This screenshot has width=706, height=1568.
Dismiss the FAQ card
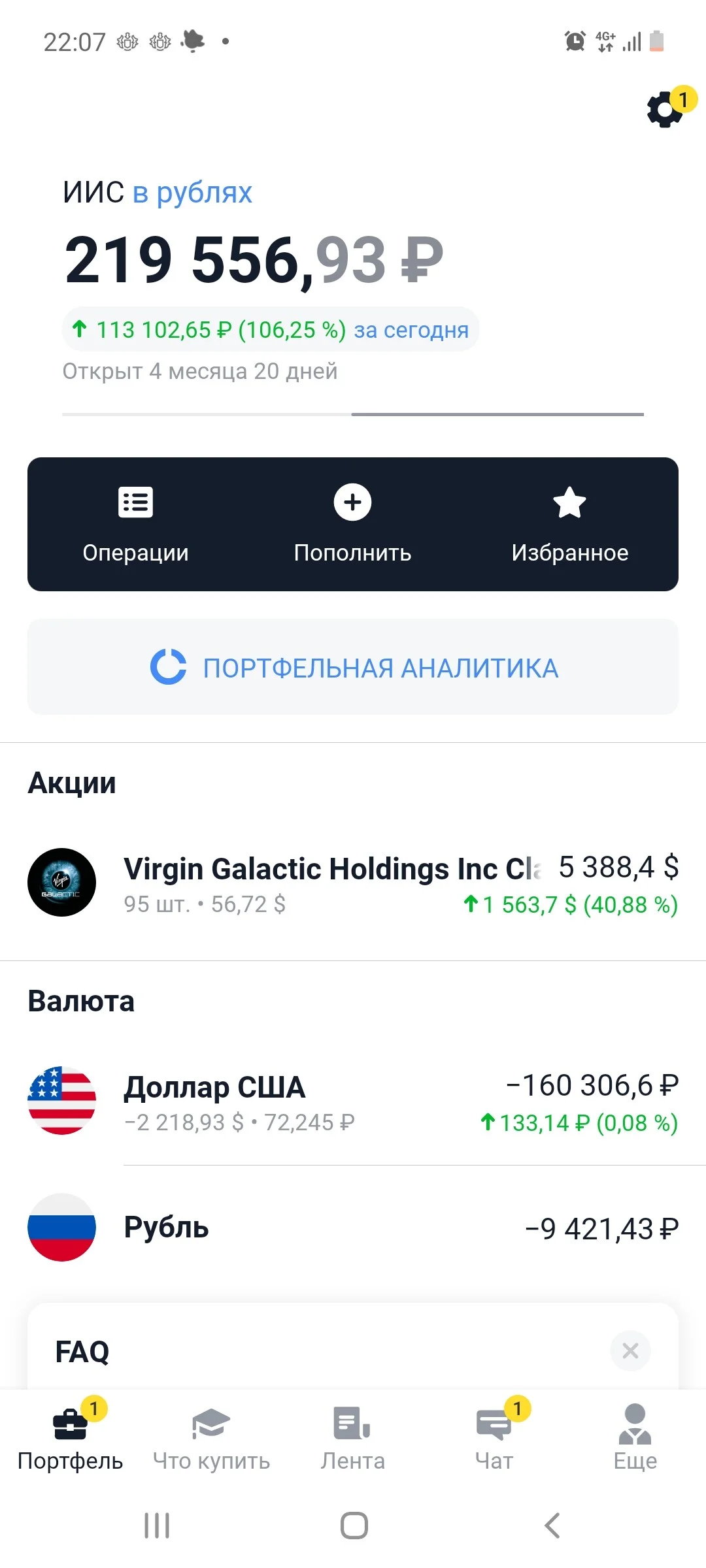tap(630, 1350)
